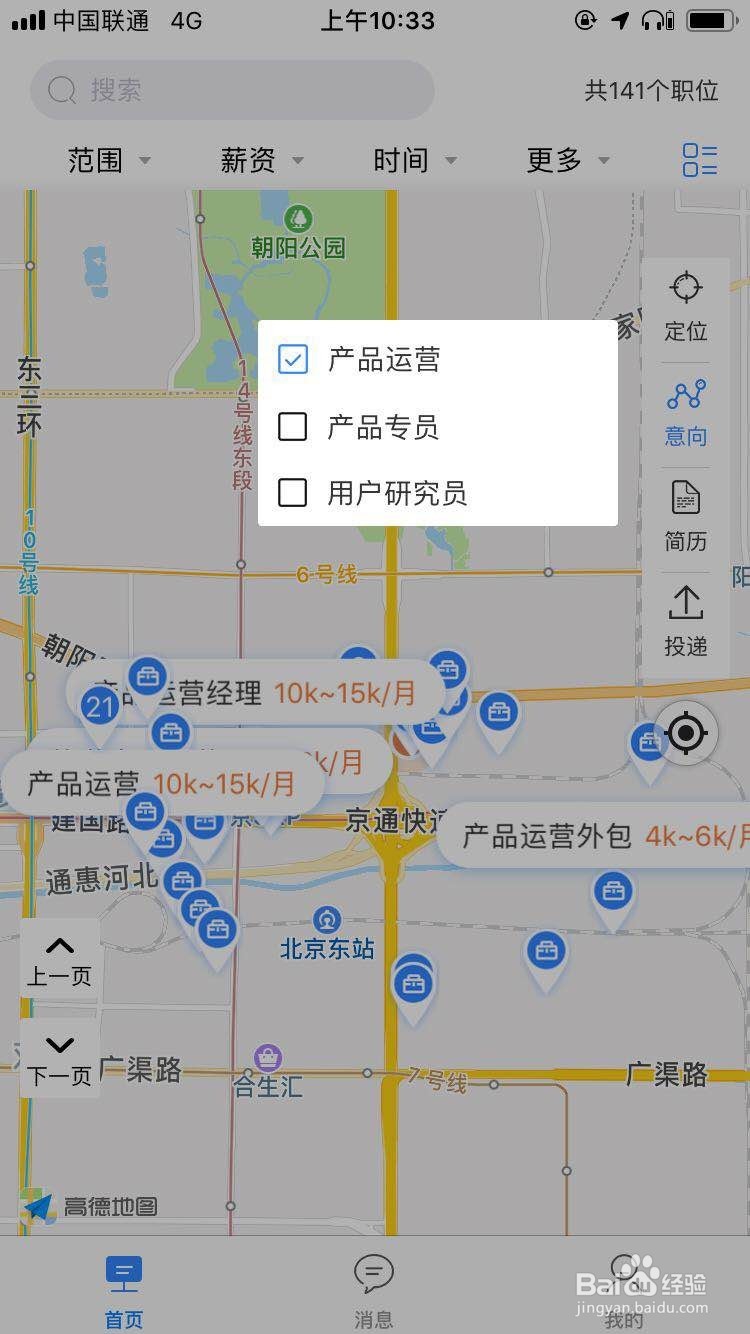This screenshot has width=750, height=1334.
Task: Open the 薪资 salary dropdown
Action: 260,160
